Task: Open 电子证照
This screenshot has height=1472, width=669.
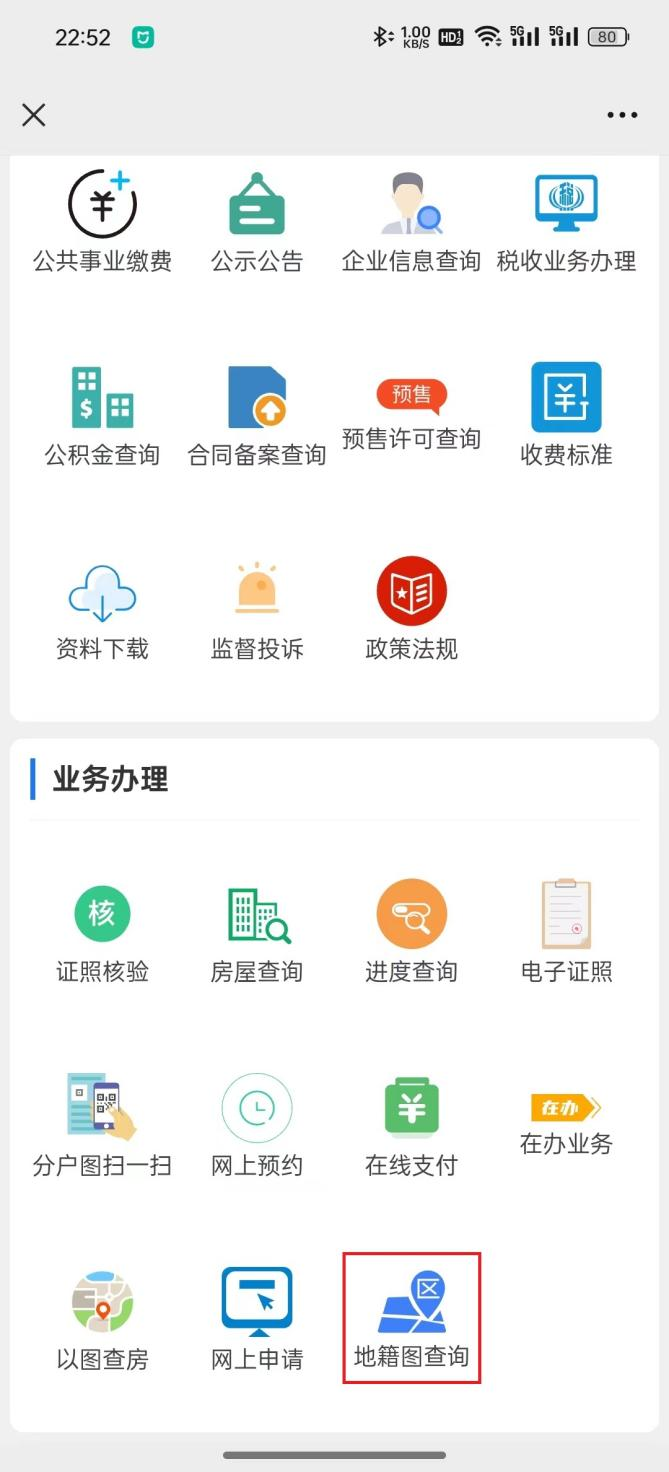Action: pyautogui.click(x=566, y=932)
